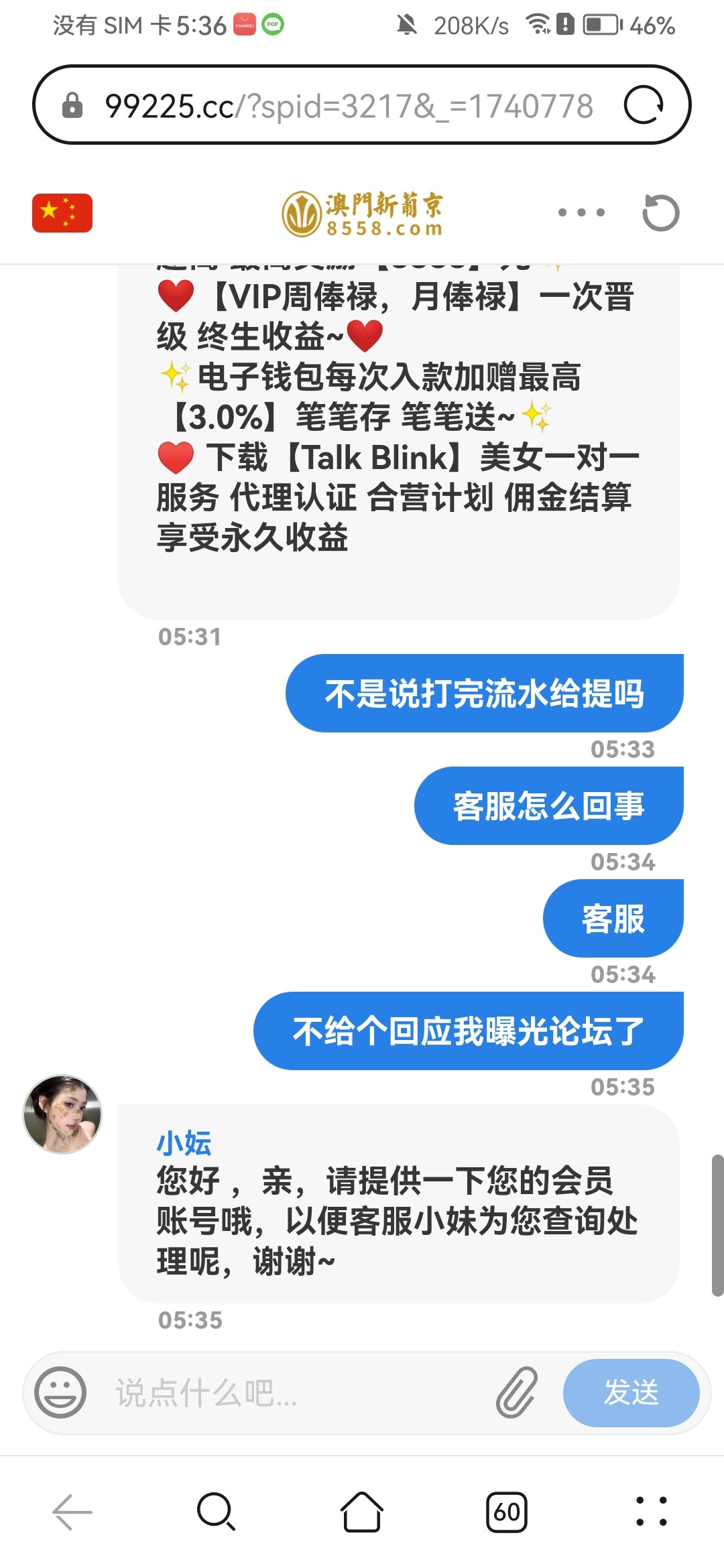Open the China flag language selector

click(x=62, y=213)
